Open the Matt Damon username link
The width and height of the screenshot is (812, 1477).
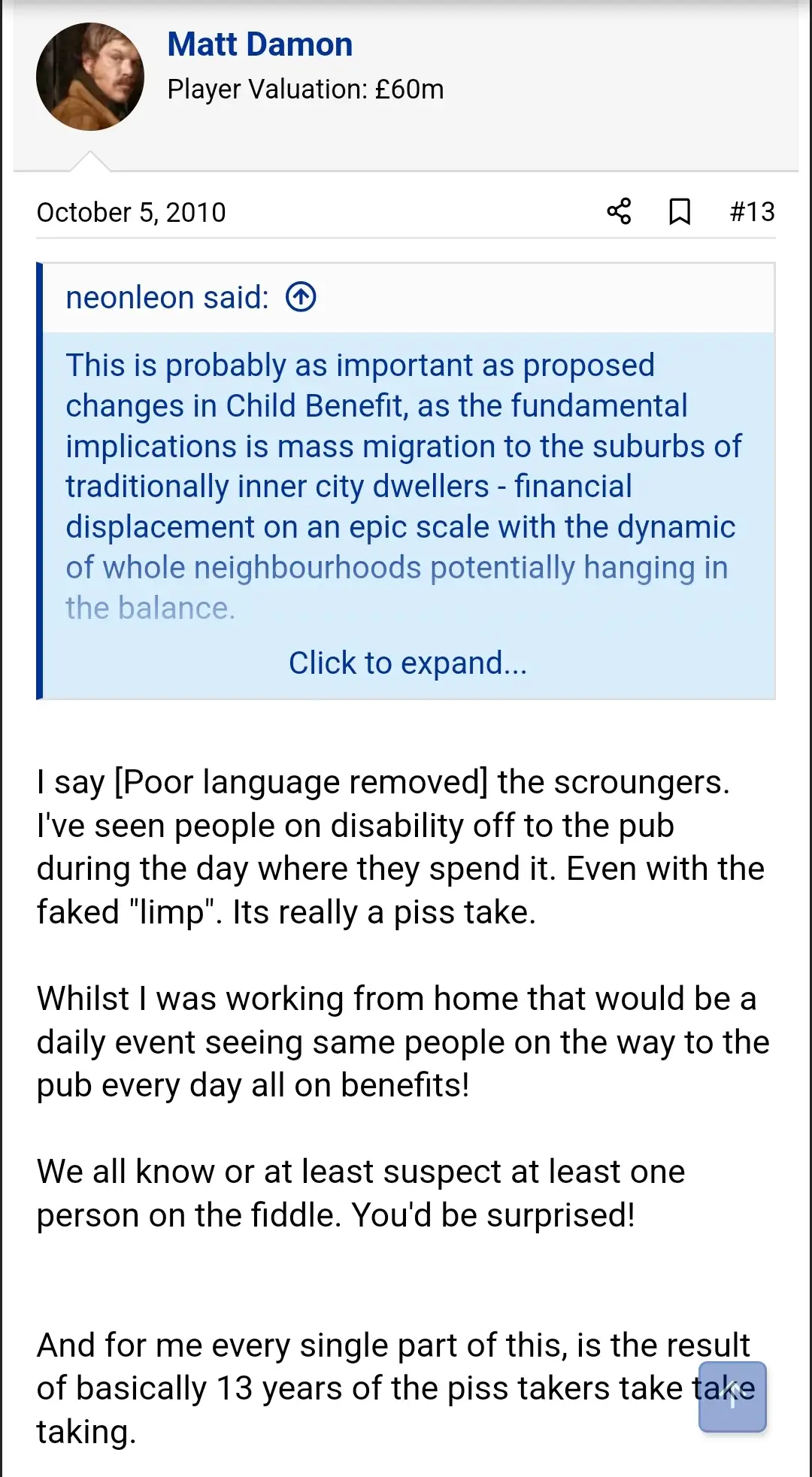point(260,44)
